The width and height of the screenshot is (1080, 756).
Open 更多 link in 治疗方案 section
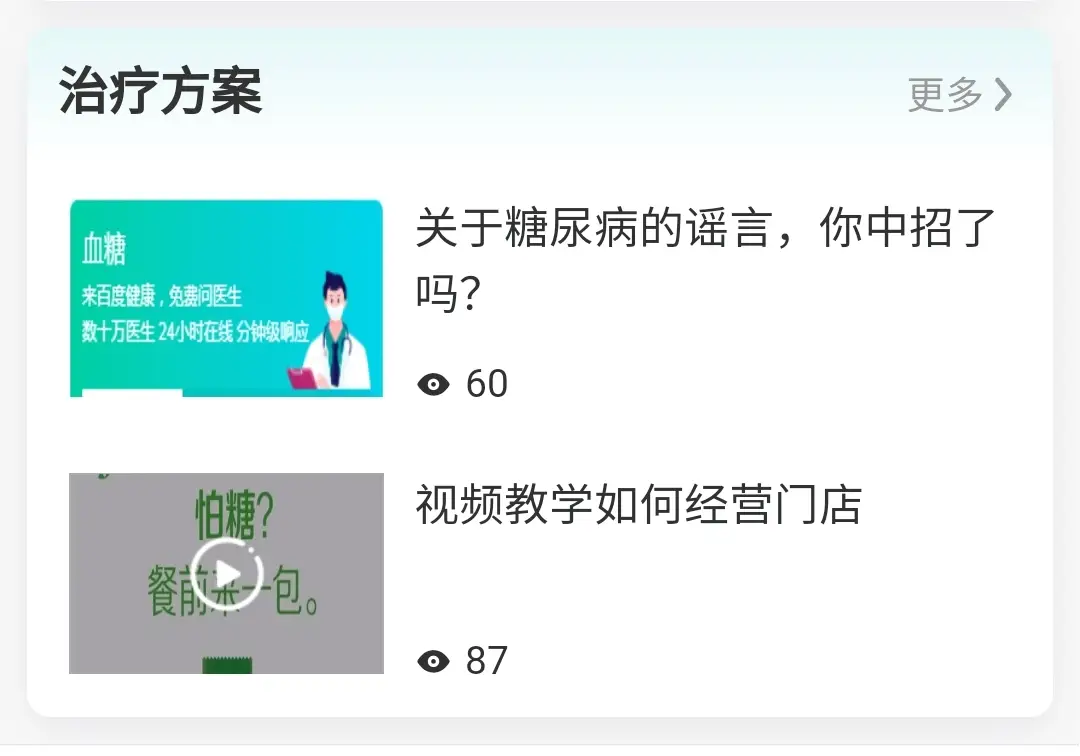959,94
